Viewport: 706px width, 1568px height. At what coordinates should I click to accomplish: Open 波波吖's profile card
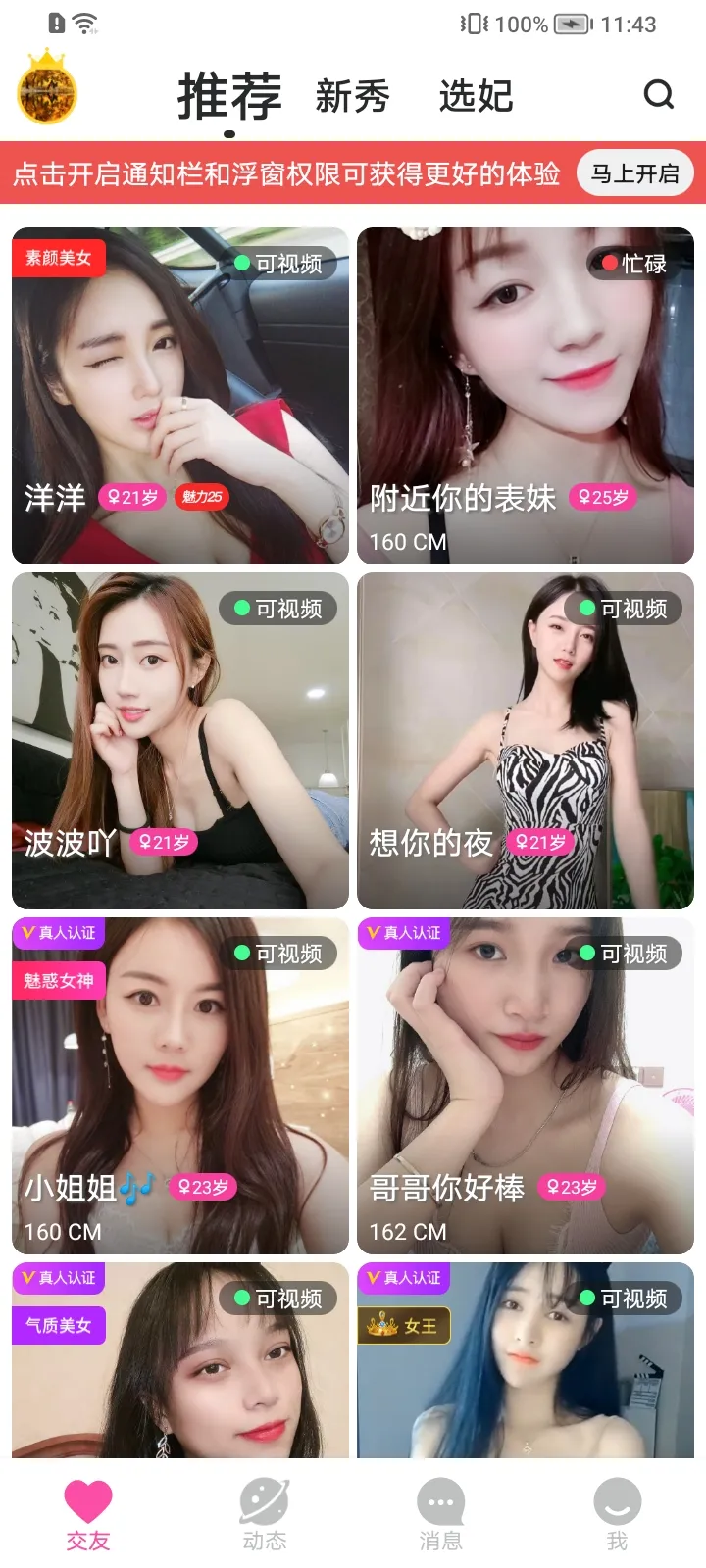click(x=180, y=740)
